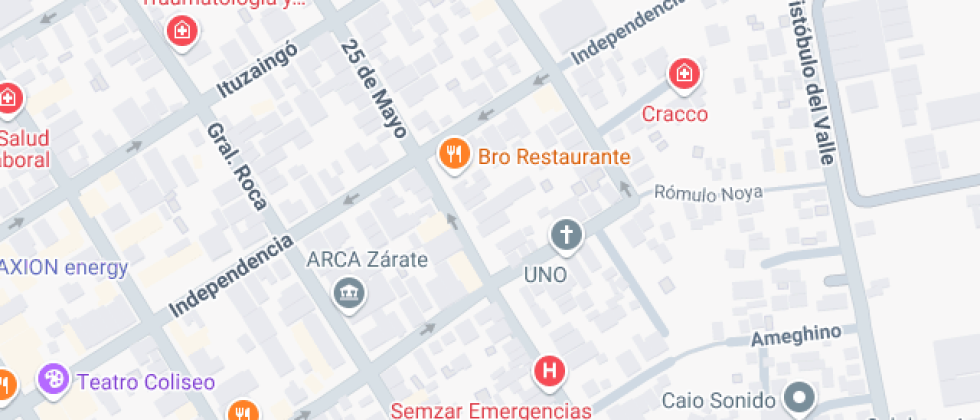
Task: Open the Teatro Coliseo marker
Action: click(54, 381)
